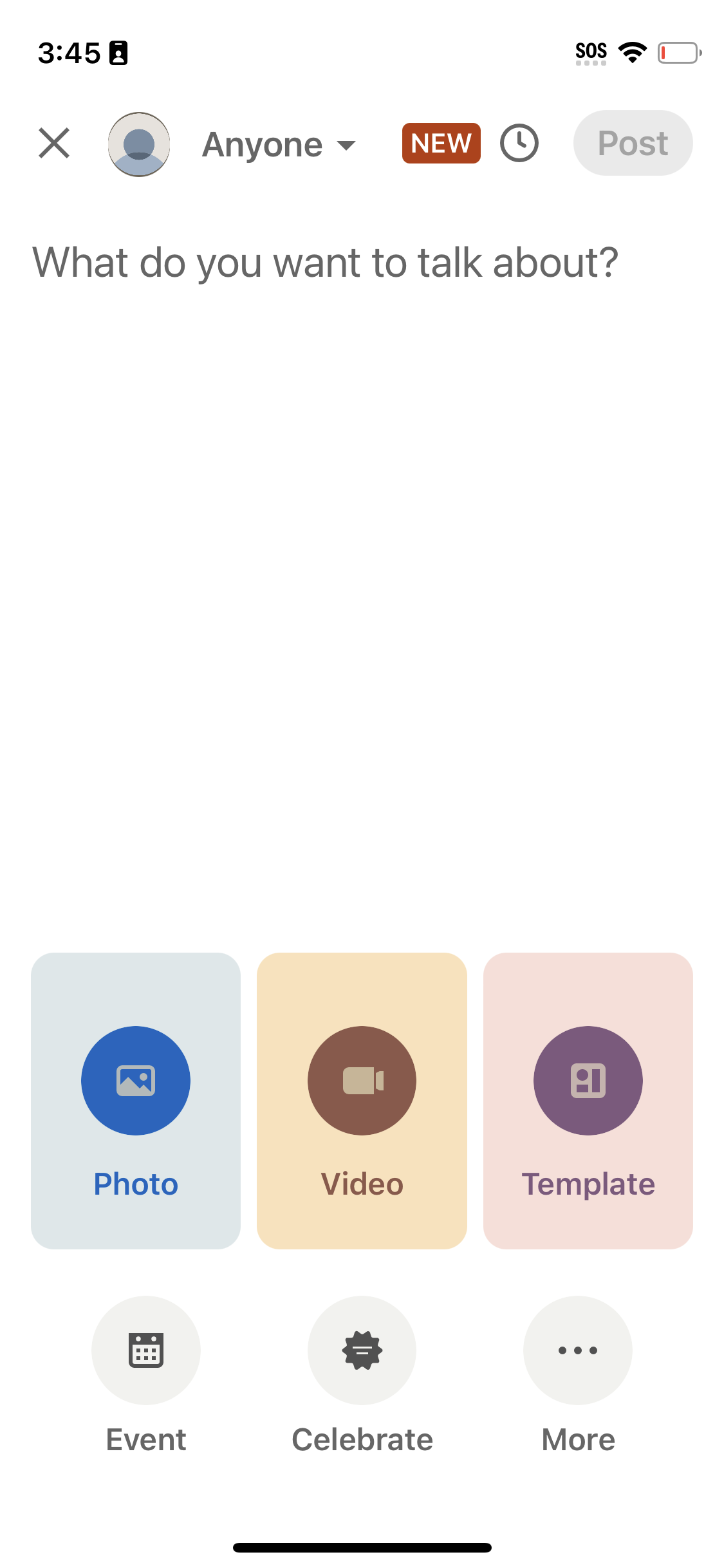
Task: Tap the Template label under the purple icon
Action: pos(588,1183)
